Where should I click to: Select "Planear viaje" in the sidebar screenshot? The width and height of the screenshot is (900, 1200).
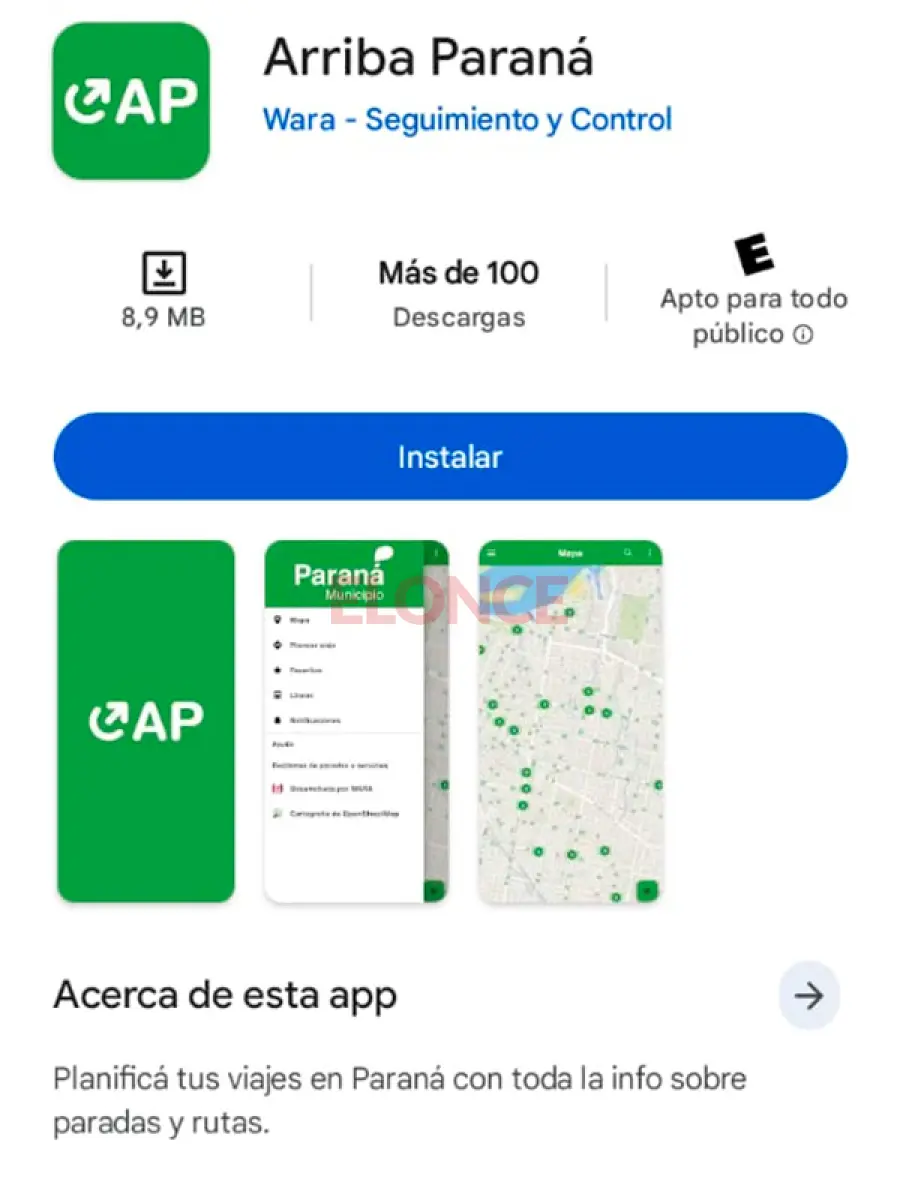313,645
